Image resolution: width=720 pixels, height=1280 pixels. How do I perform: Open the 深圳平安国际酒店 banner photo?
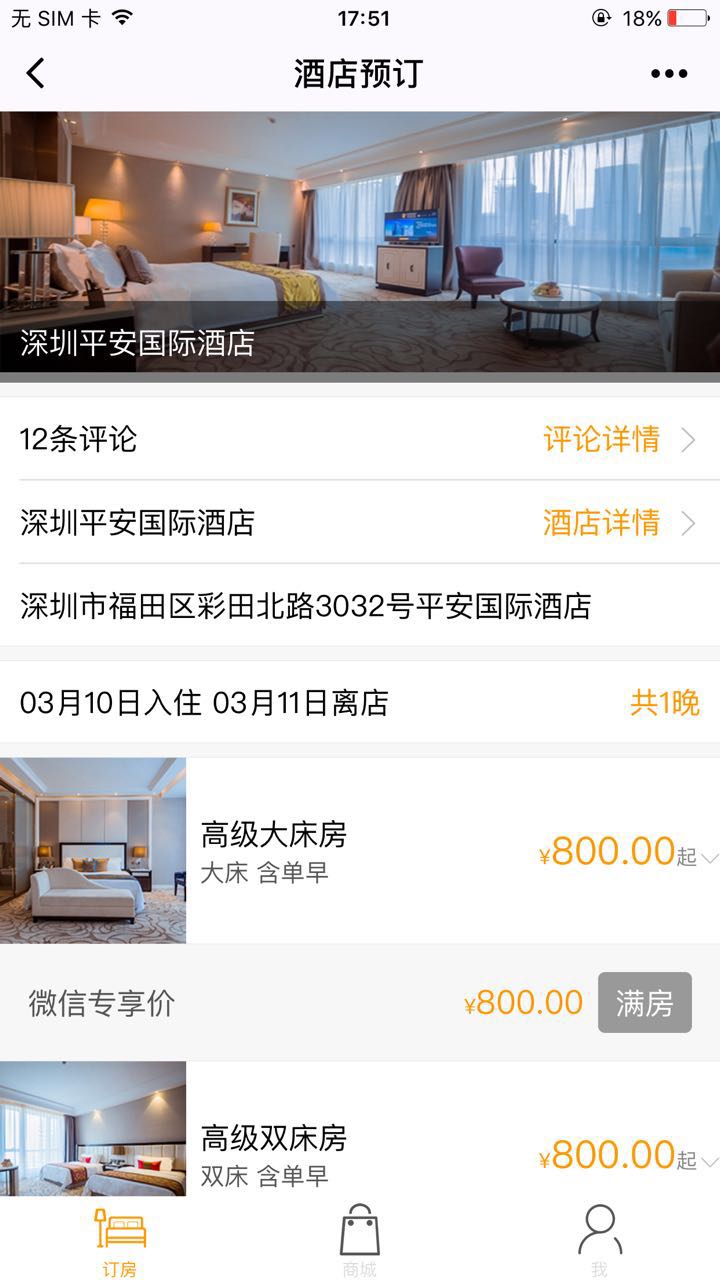point(360,241)
